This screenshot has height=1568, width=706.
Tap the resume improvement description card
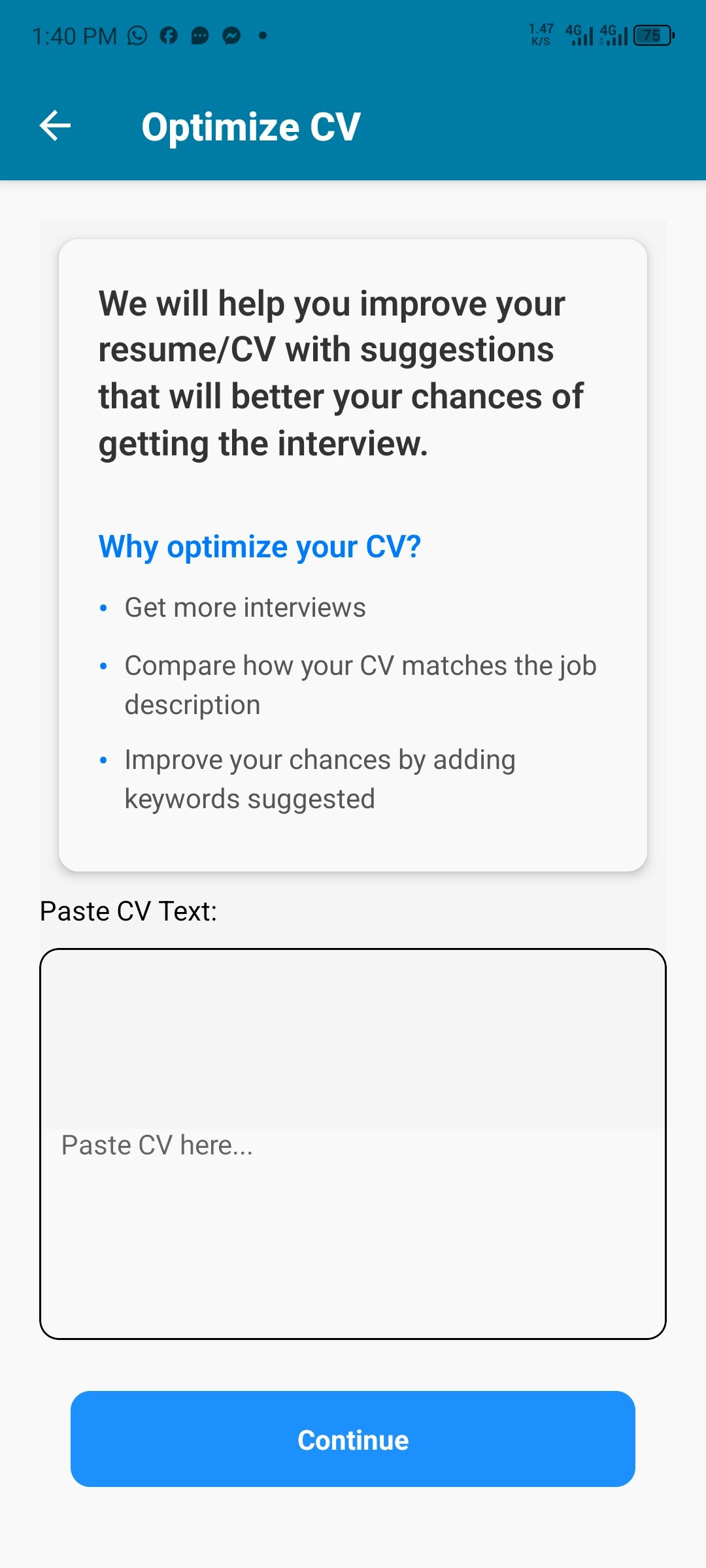pos(353,555)
